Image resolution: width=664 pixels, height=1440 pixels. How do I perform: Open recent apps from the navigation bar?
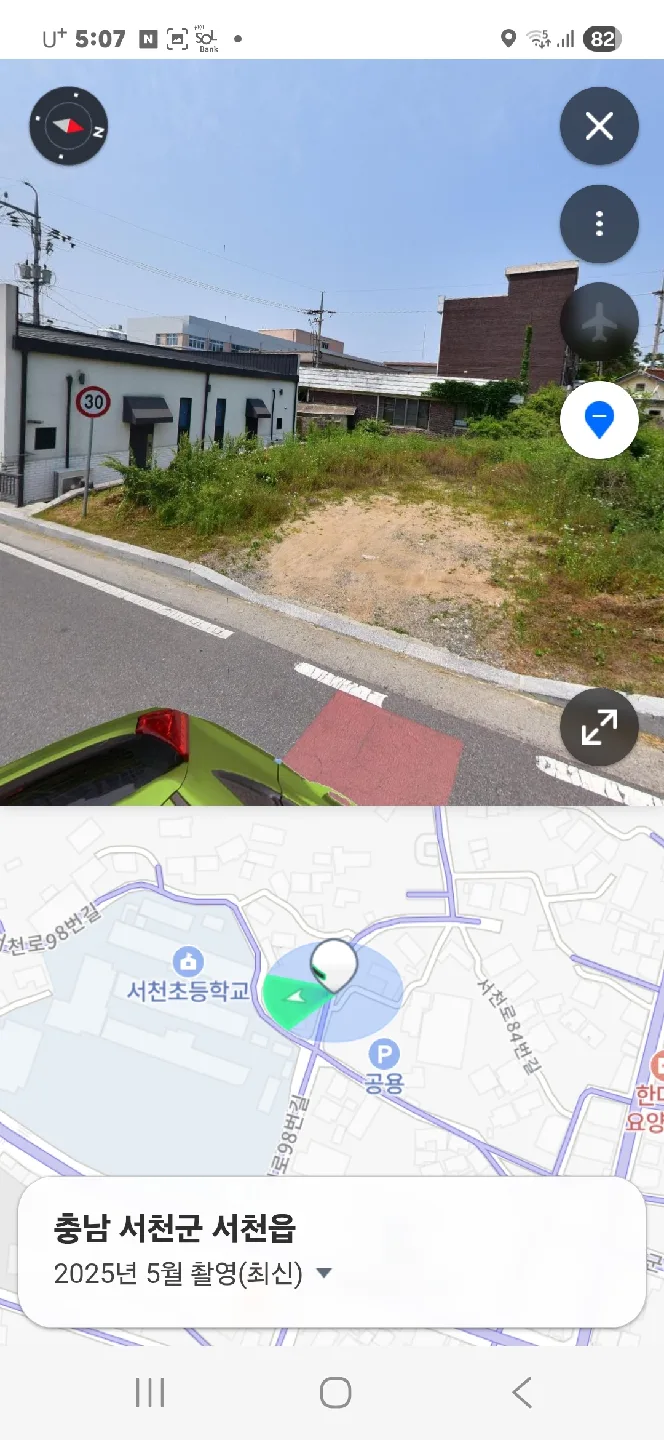149,1392
